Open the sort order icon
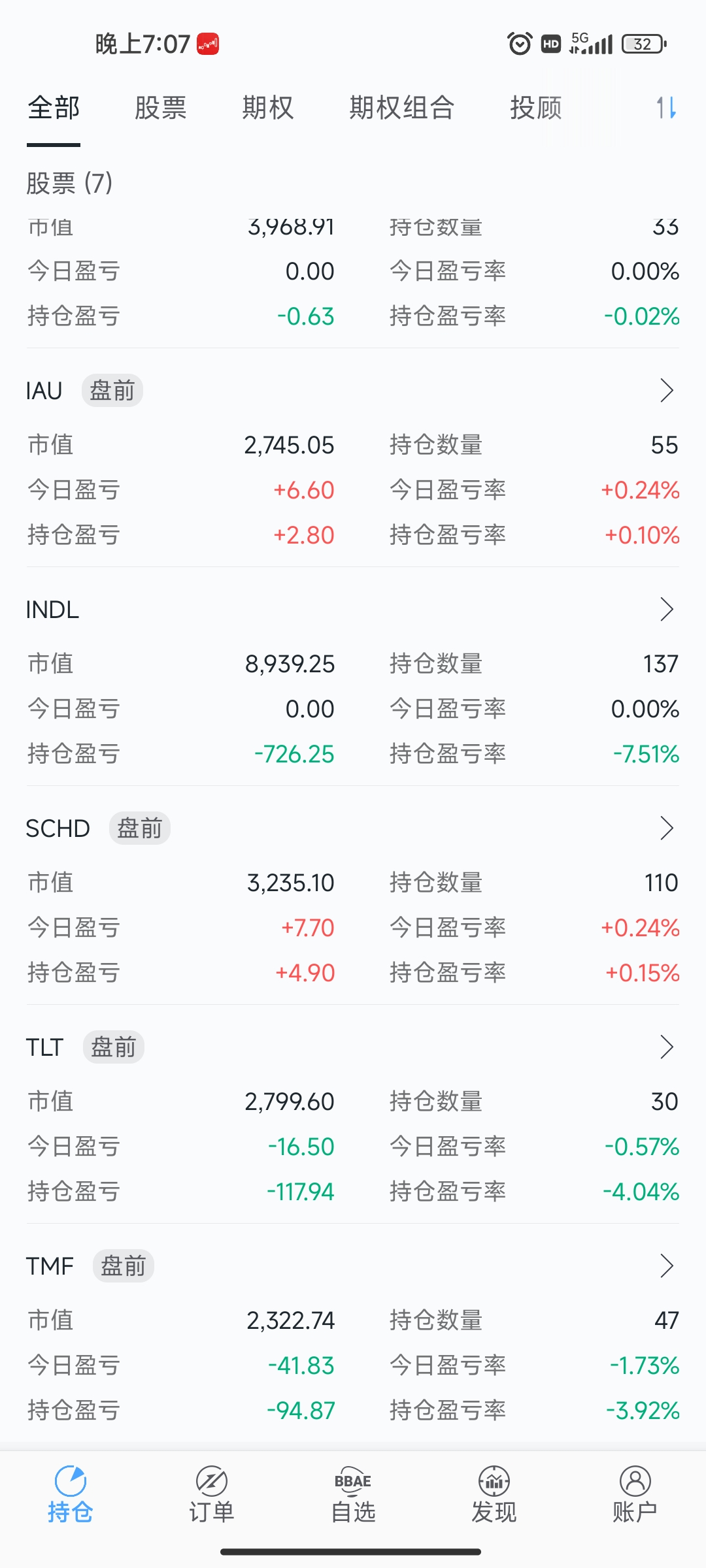 tap(666, 108)
